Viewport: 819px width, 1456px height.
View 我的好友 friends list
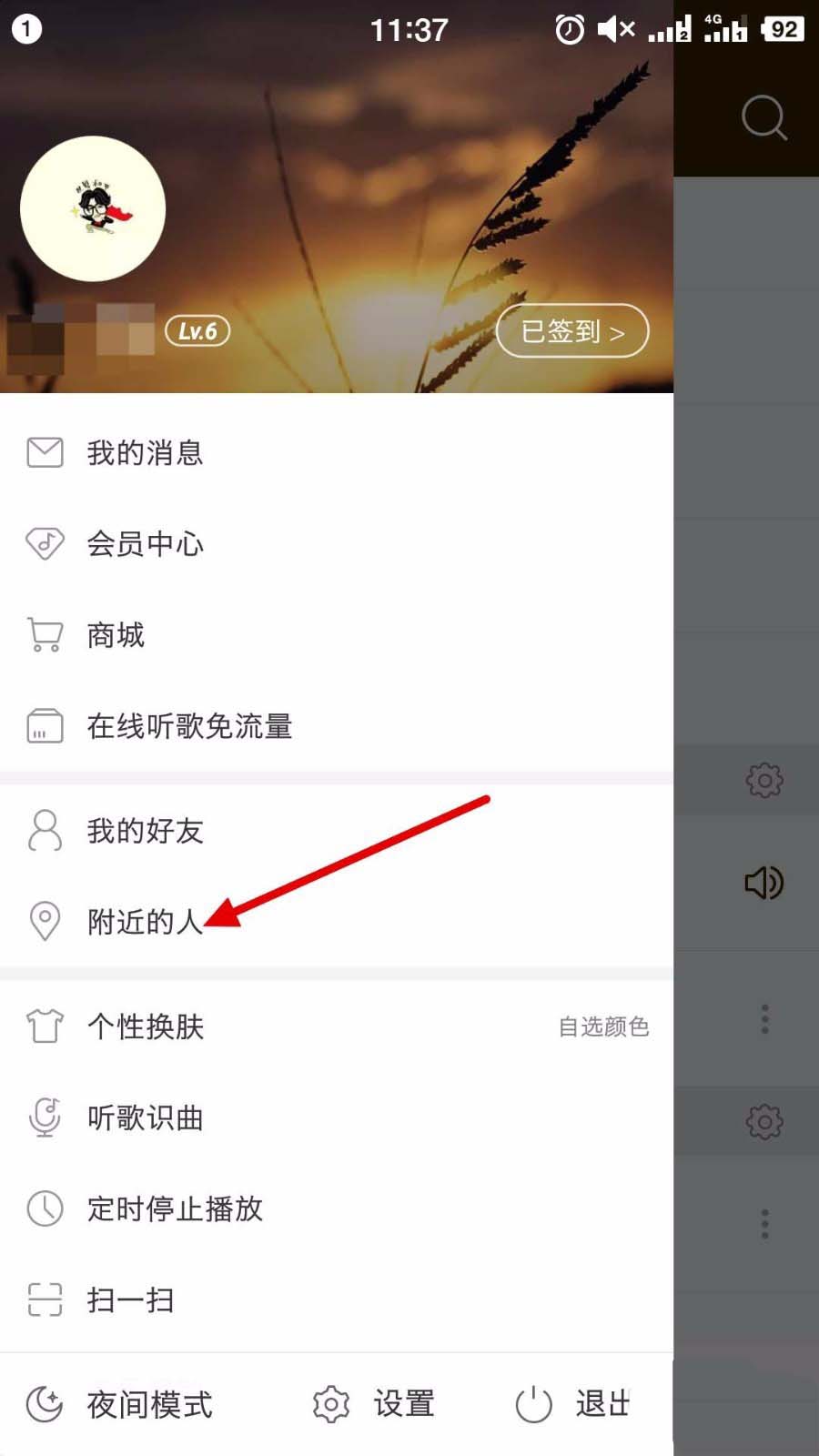pos(146,830)
